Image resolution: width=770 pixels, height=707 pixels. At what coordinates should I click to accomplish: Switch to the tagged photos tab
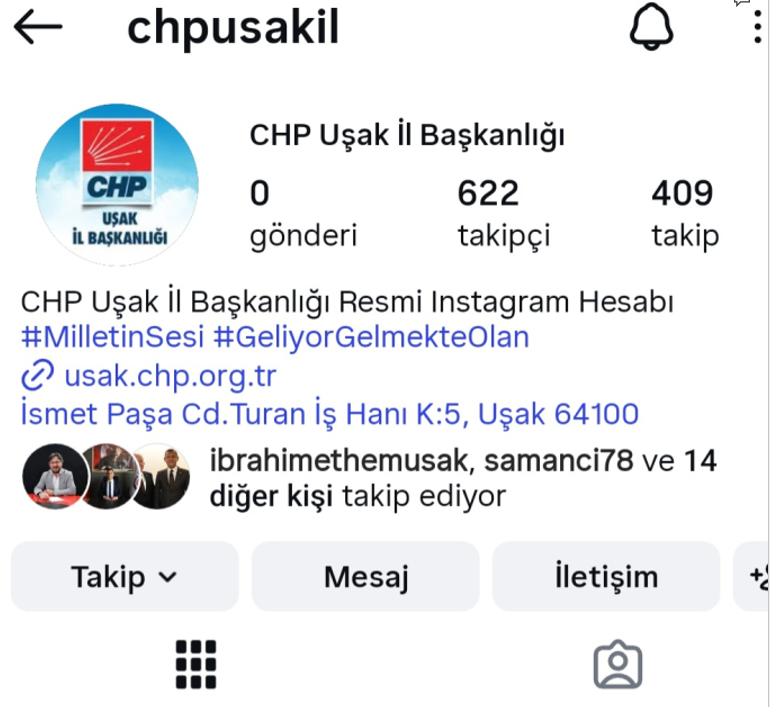click(617, 664)
